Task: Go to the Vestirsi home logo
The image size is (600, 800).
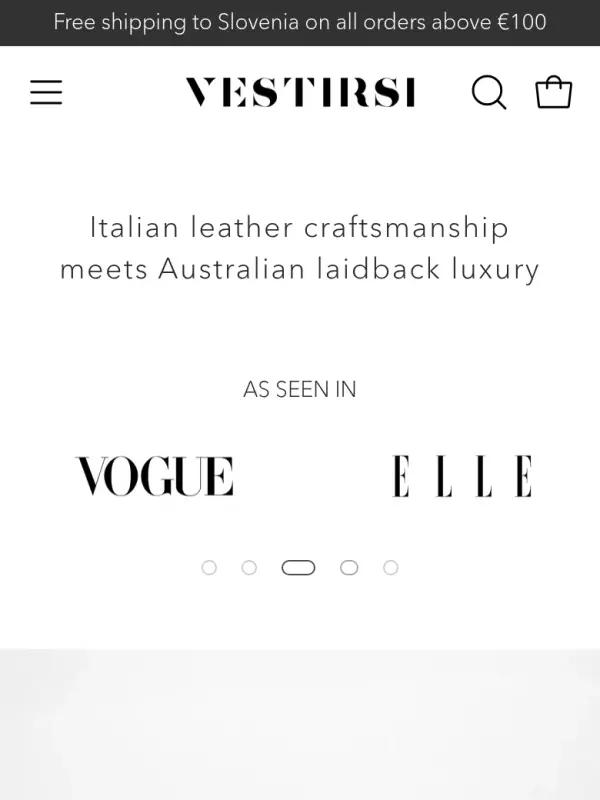Action: tap(300, 93)
